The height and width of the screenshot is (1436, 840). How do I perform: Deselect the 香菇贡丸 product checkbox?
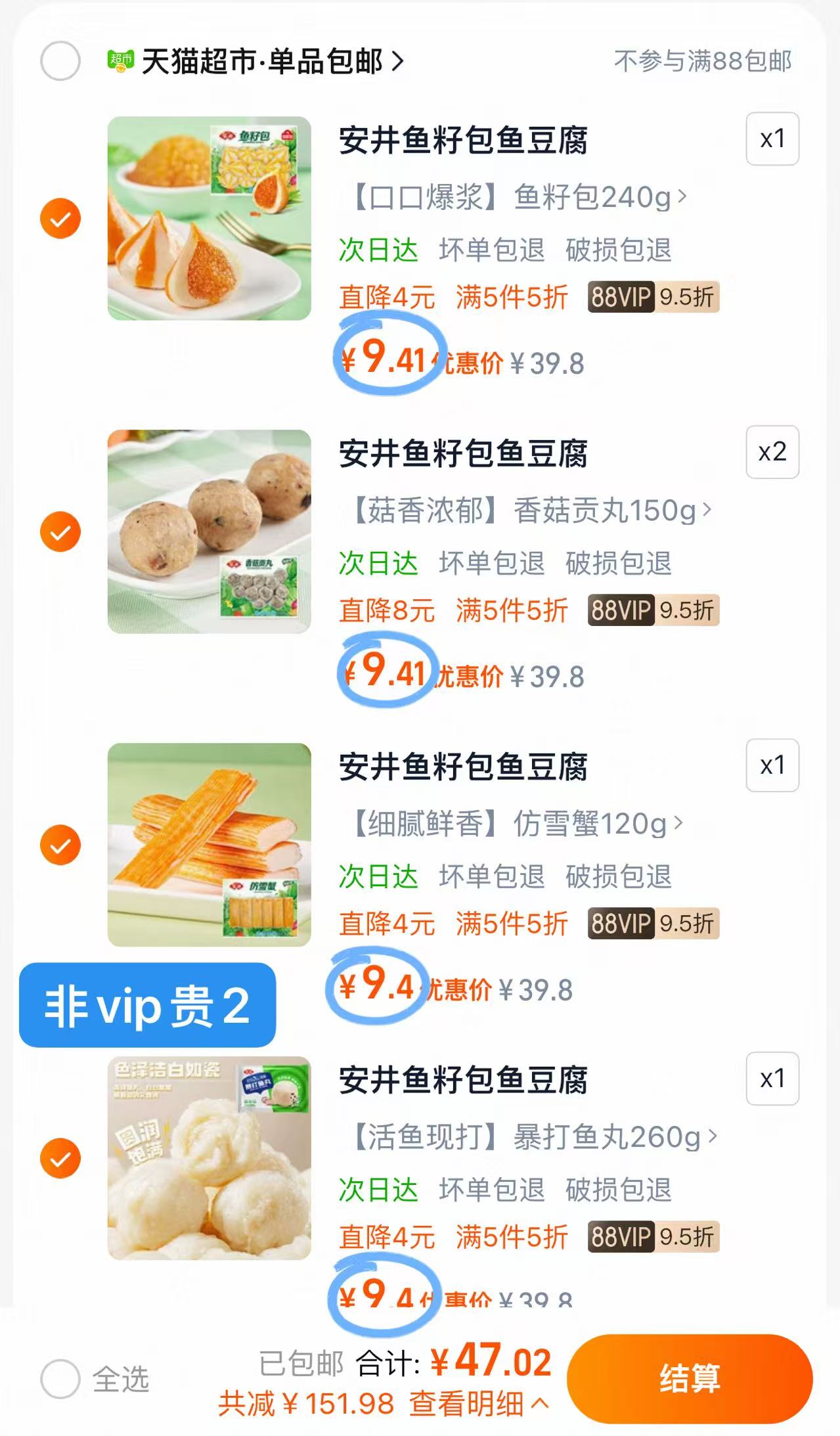[60, 530]
